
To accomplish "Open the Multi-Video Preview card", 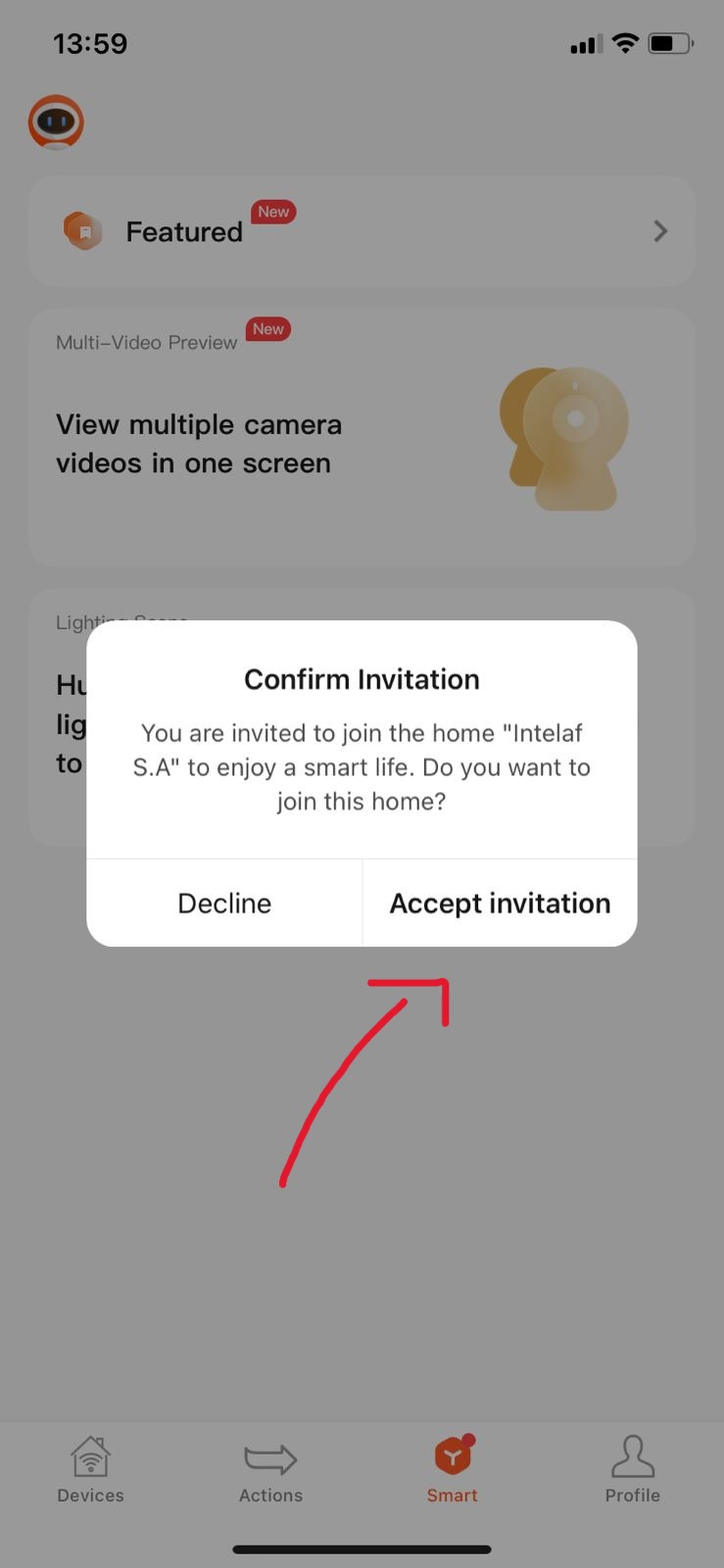I will point(362,438).
